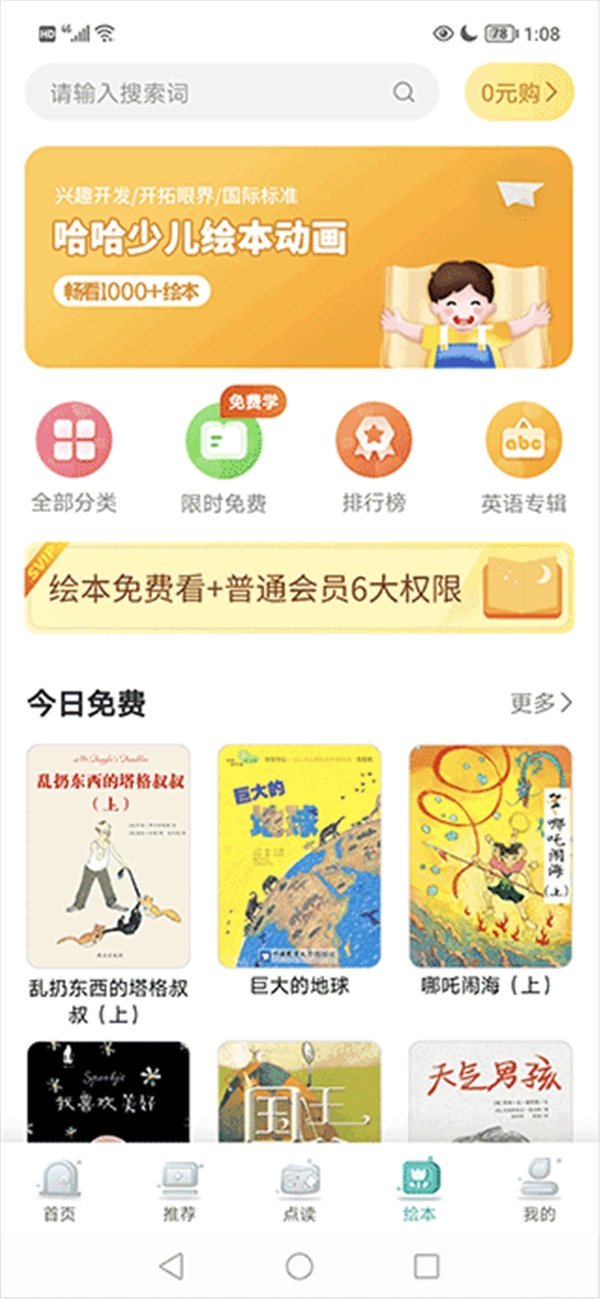This screenshot has width=600, height=1299.
Task: Open the book 巨大的地球
Action: click(x=299, y=855)
